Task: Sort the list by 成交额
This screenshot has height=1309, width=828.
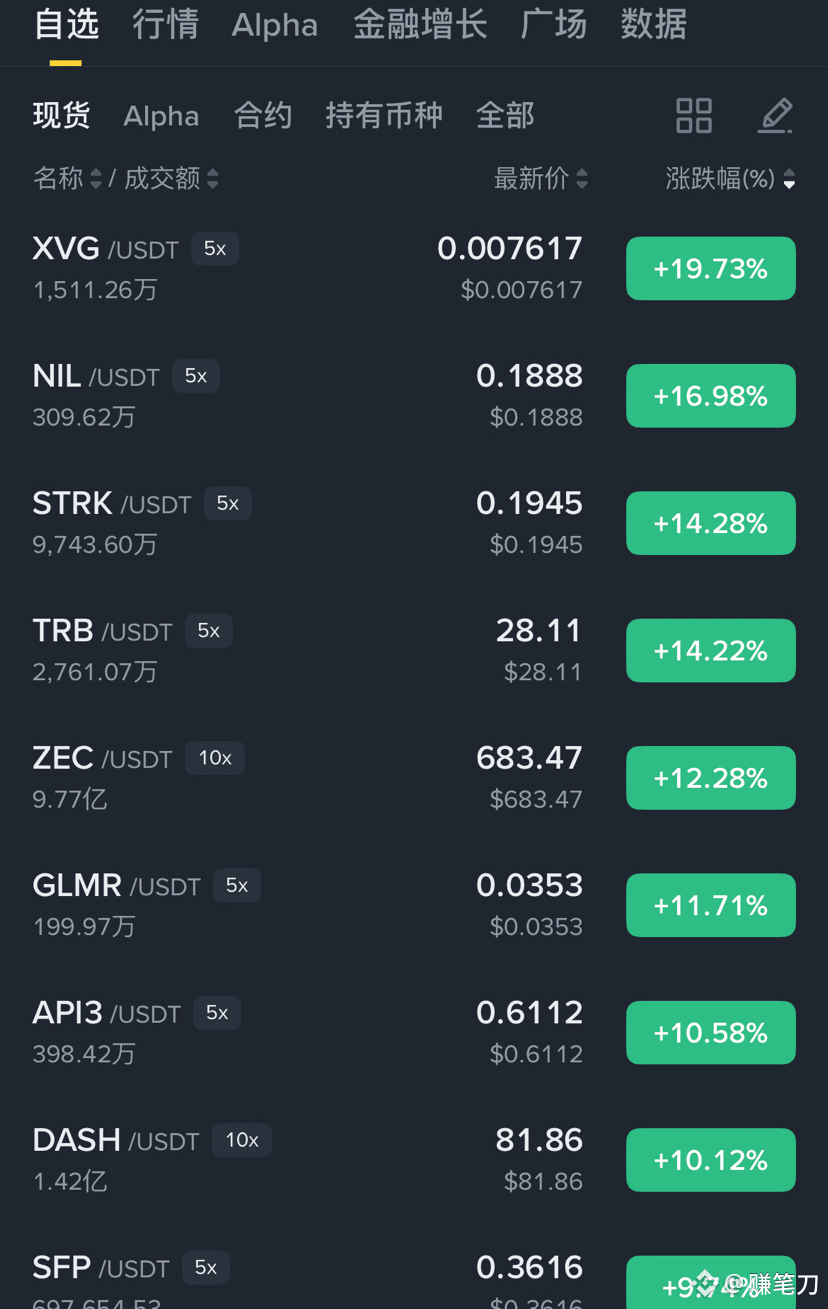Action: pos(171,179)
